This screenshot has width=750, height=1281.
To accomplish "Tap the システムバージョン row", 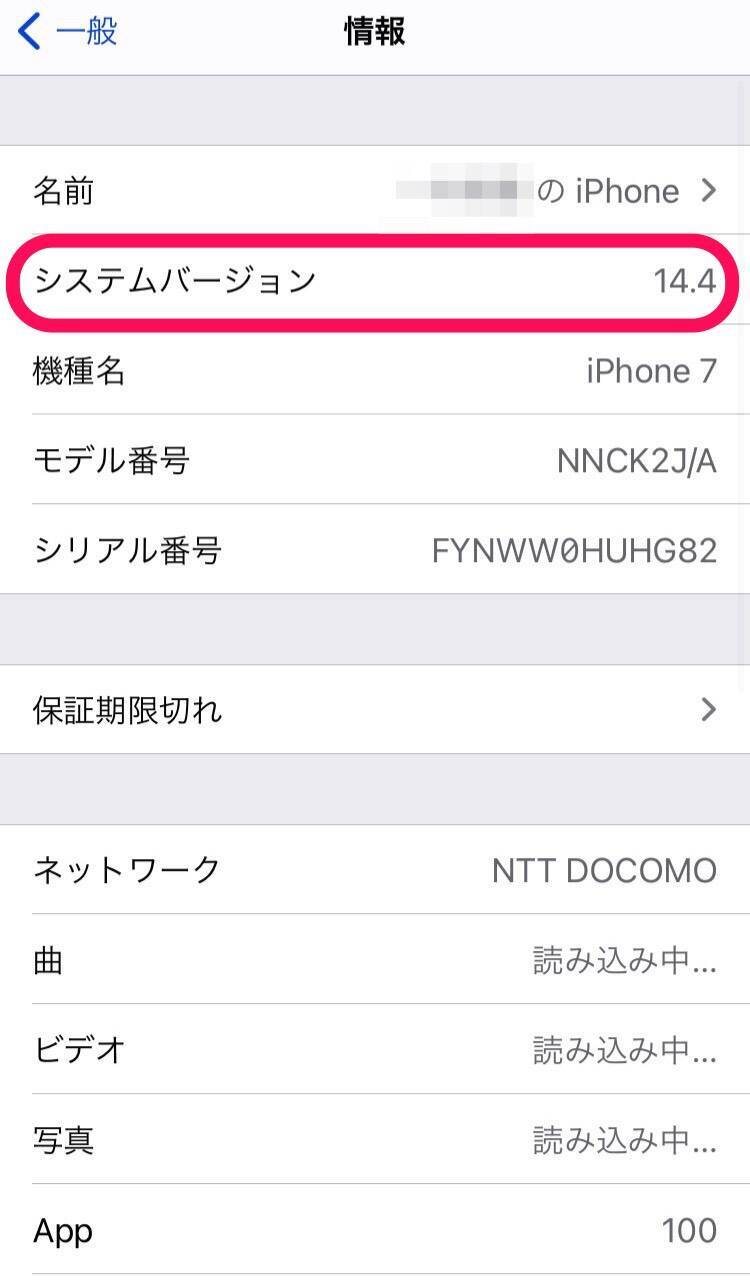I will [x=375, y=281].
